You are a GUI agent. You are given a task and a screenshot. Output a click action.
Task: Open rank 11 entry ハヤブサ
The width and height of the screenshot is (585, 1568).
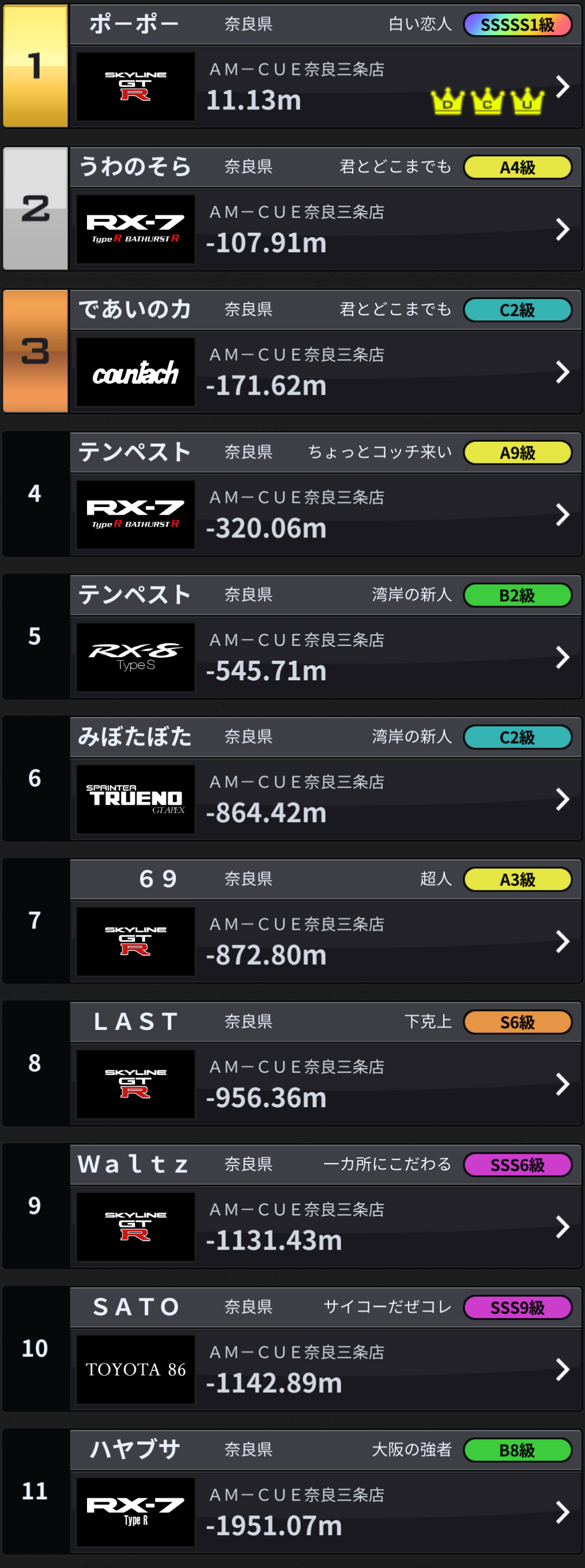[x=561, y=1512]
